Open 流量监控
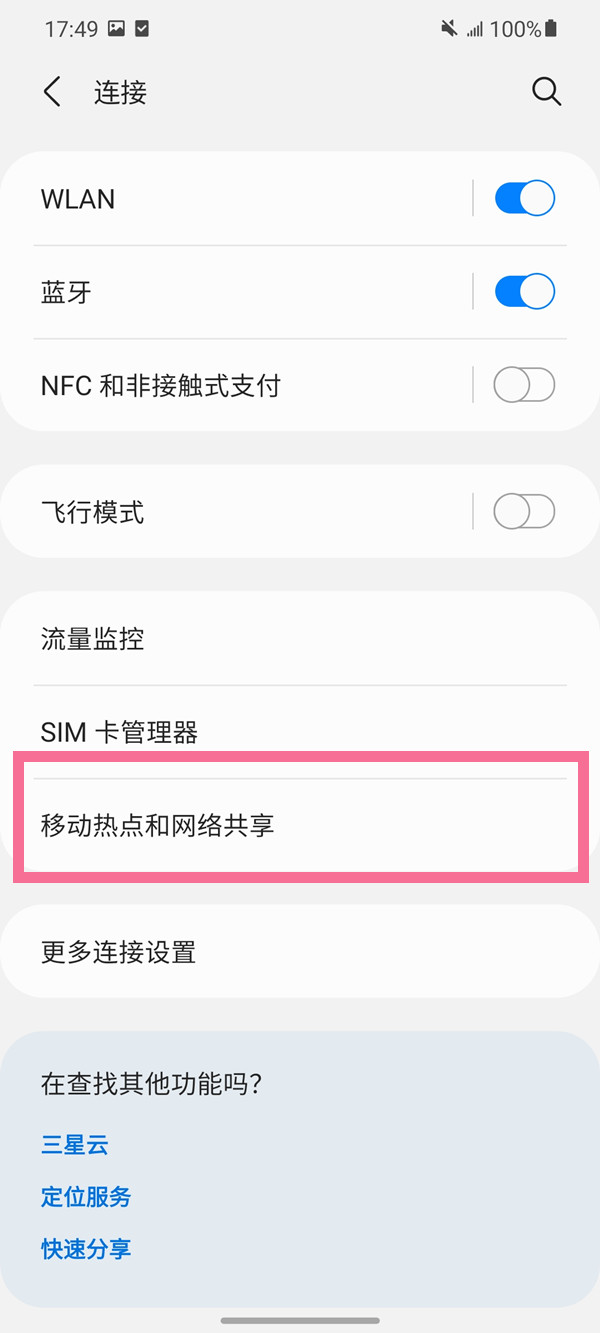Screen dimensions: 600x1333 point(300,638)
